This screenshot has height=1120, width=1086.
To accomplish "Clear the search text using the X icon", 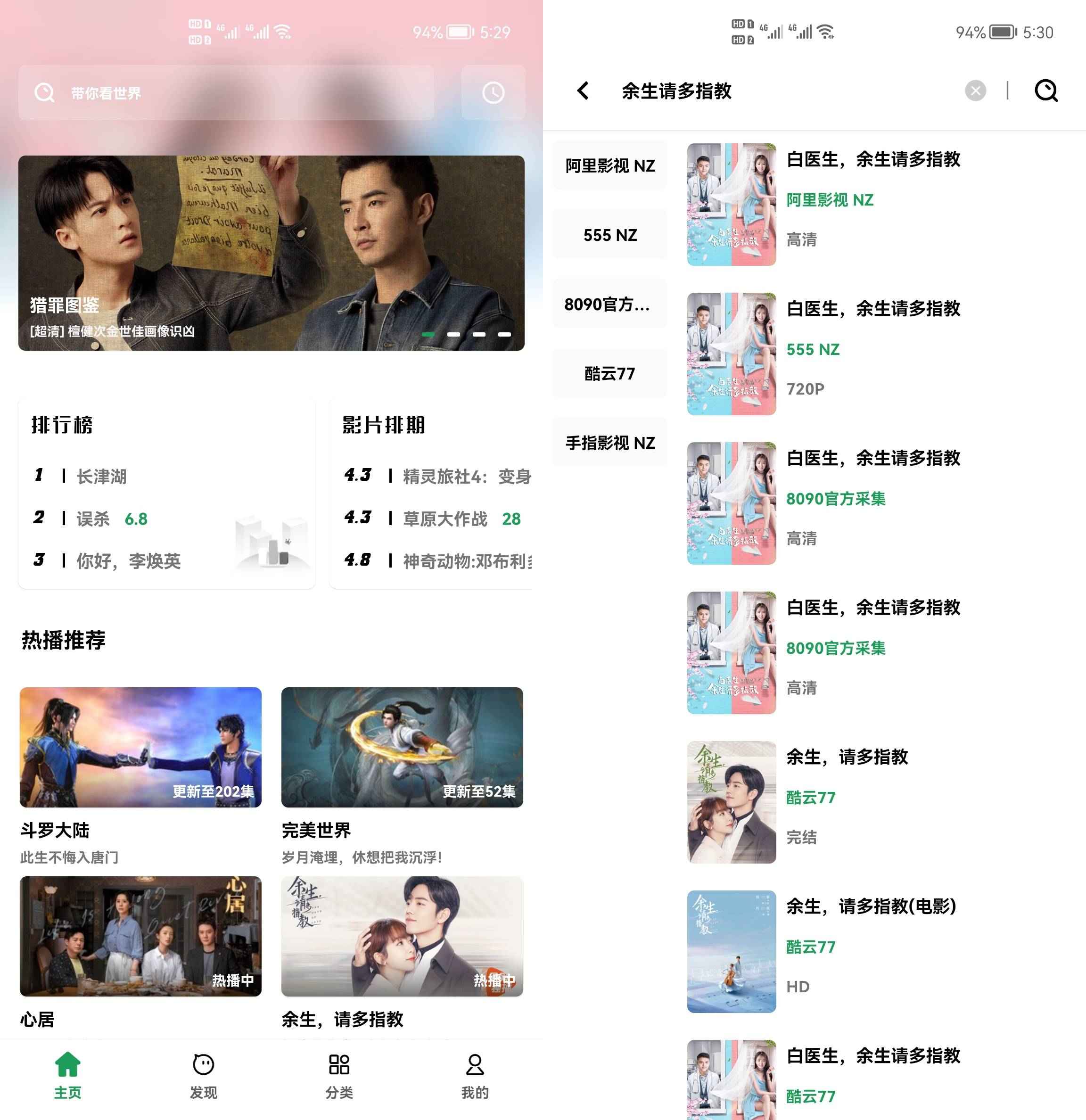I will [x=976, y=91].
